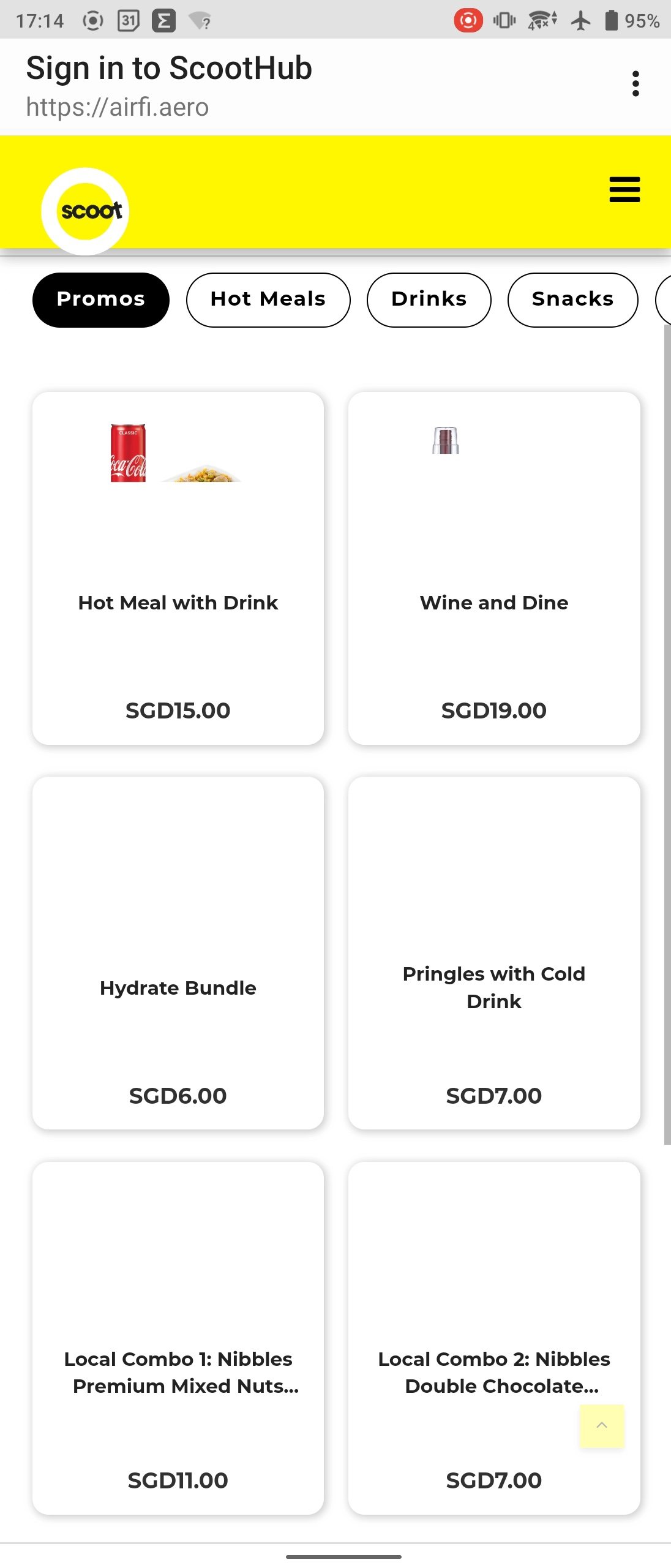Enable the Drinks category filter
The width and height of the screenshot is (671, 1568).
(429, 300)
